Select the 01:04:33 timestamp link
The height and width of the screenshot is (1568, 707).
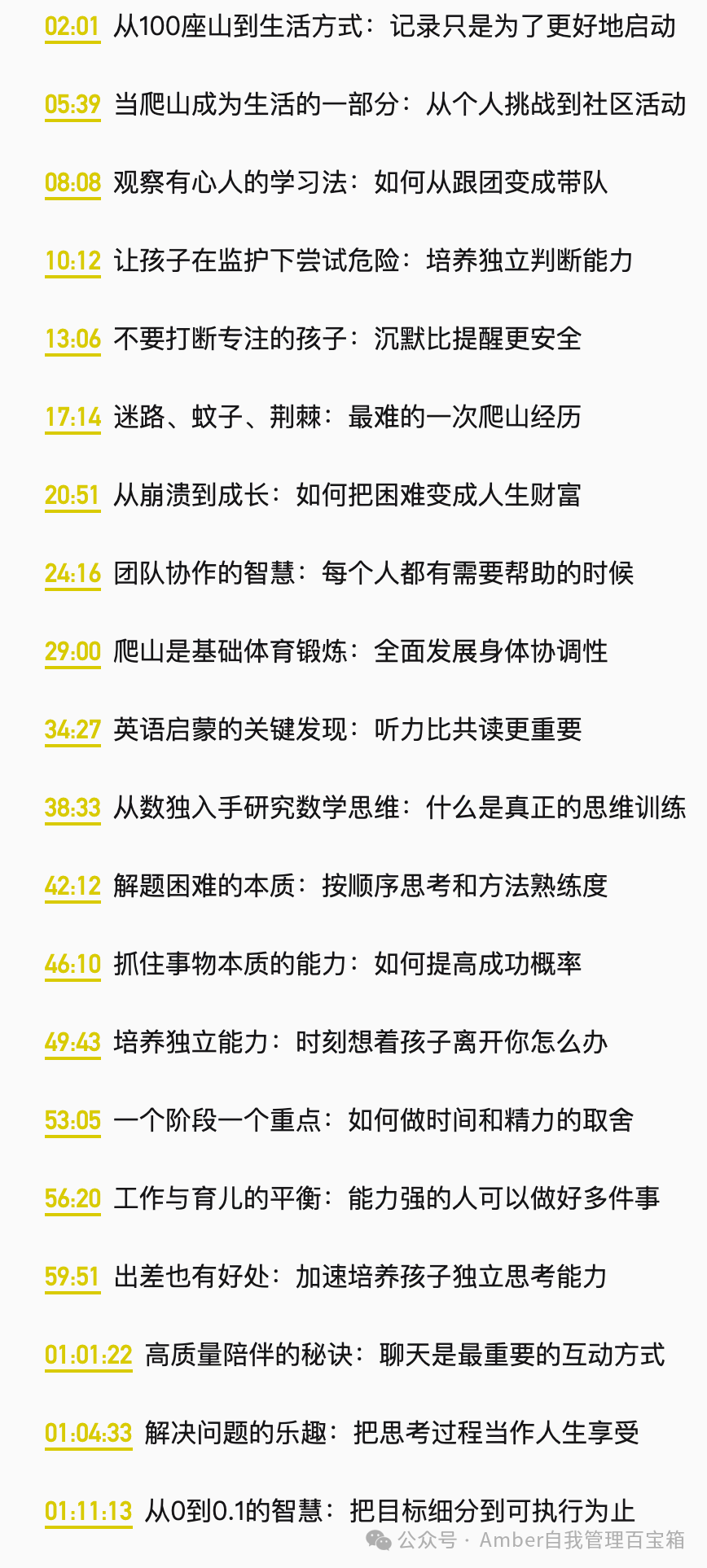pyautogui.click(x=88, y=1434)
